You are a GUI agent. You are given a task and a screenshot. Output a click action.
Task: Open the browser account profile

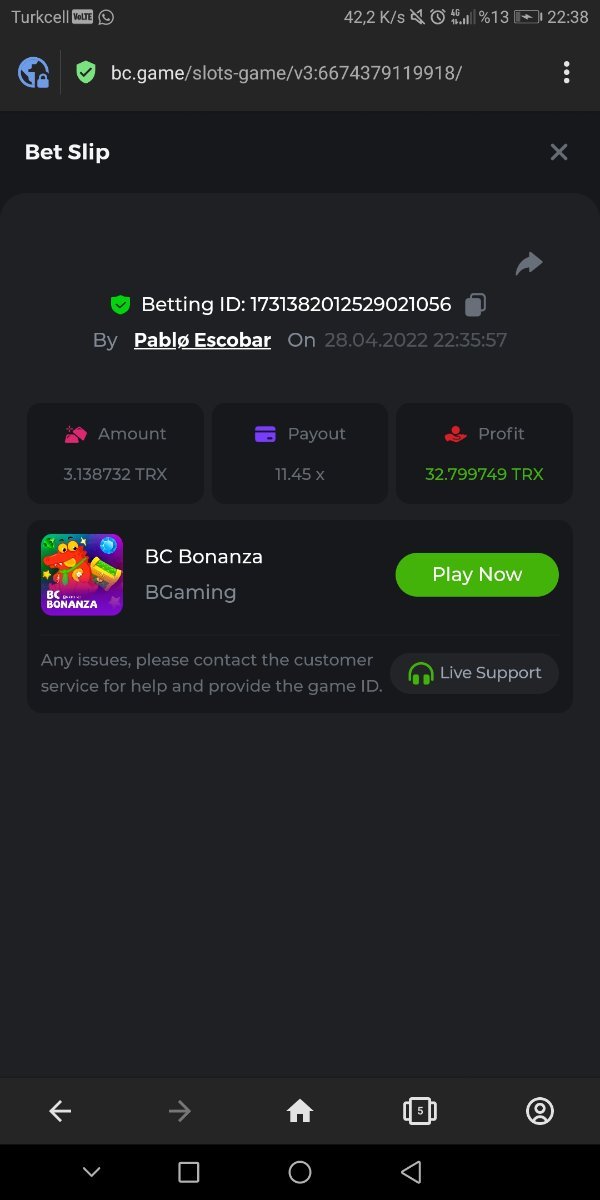(x=540, y=1111)
